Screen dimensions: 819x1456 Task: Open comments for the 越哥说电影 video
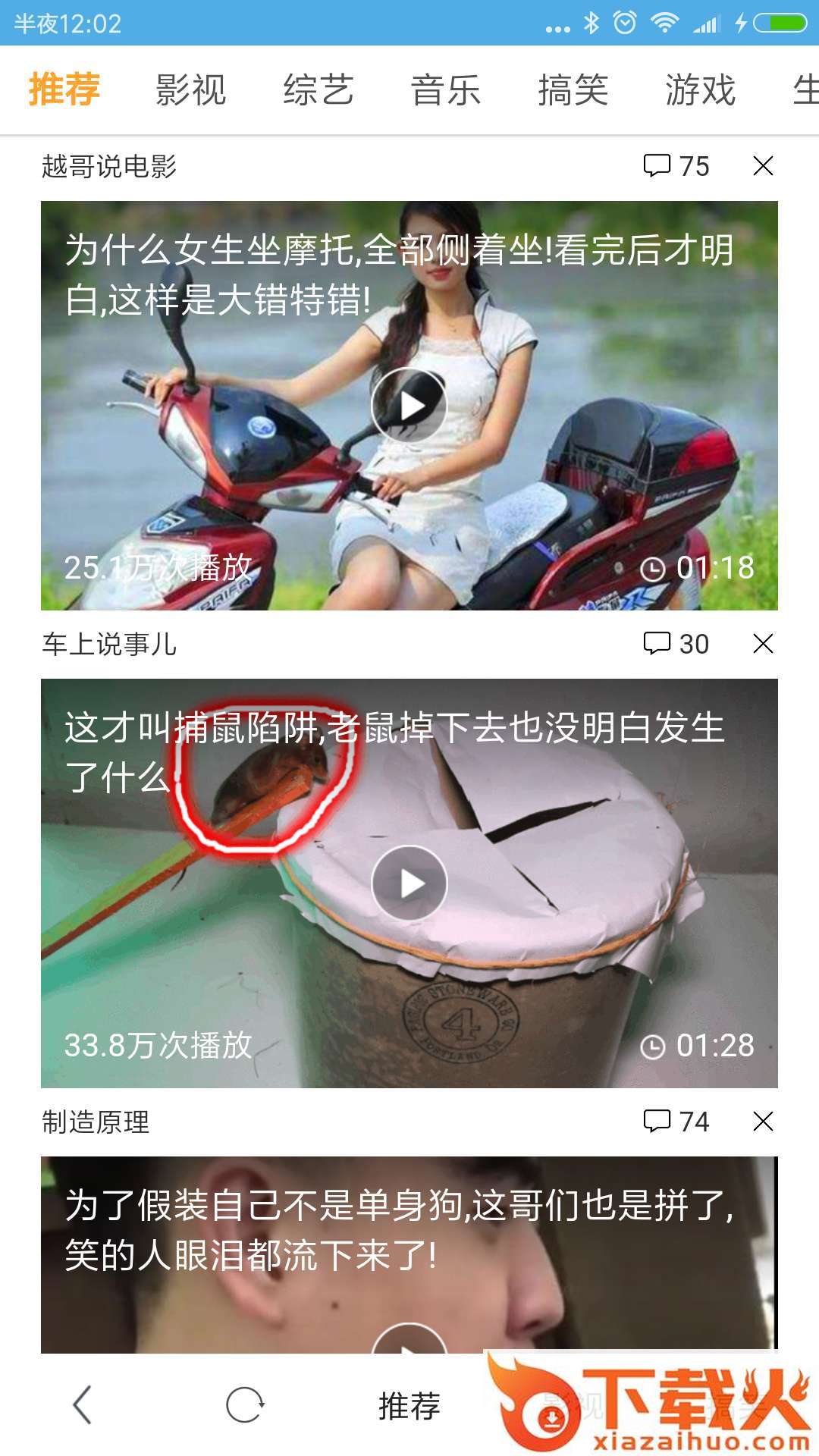(x=676, y=166)
